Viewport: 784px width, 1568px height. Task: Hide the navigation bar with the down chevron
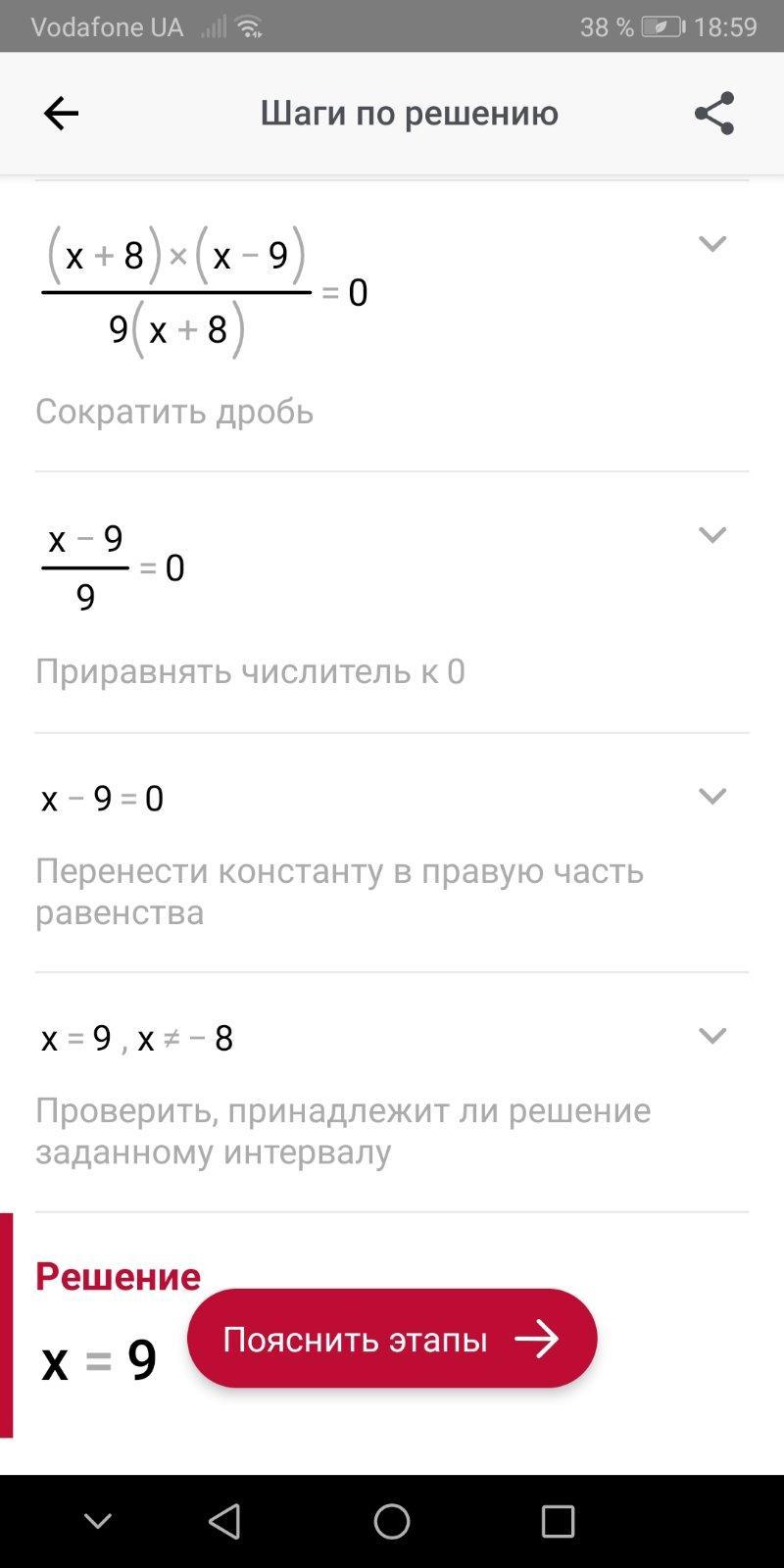(98, 1521)
